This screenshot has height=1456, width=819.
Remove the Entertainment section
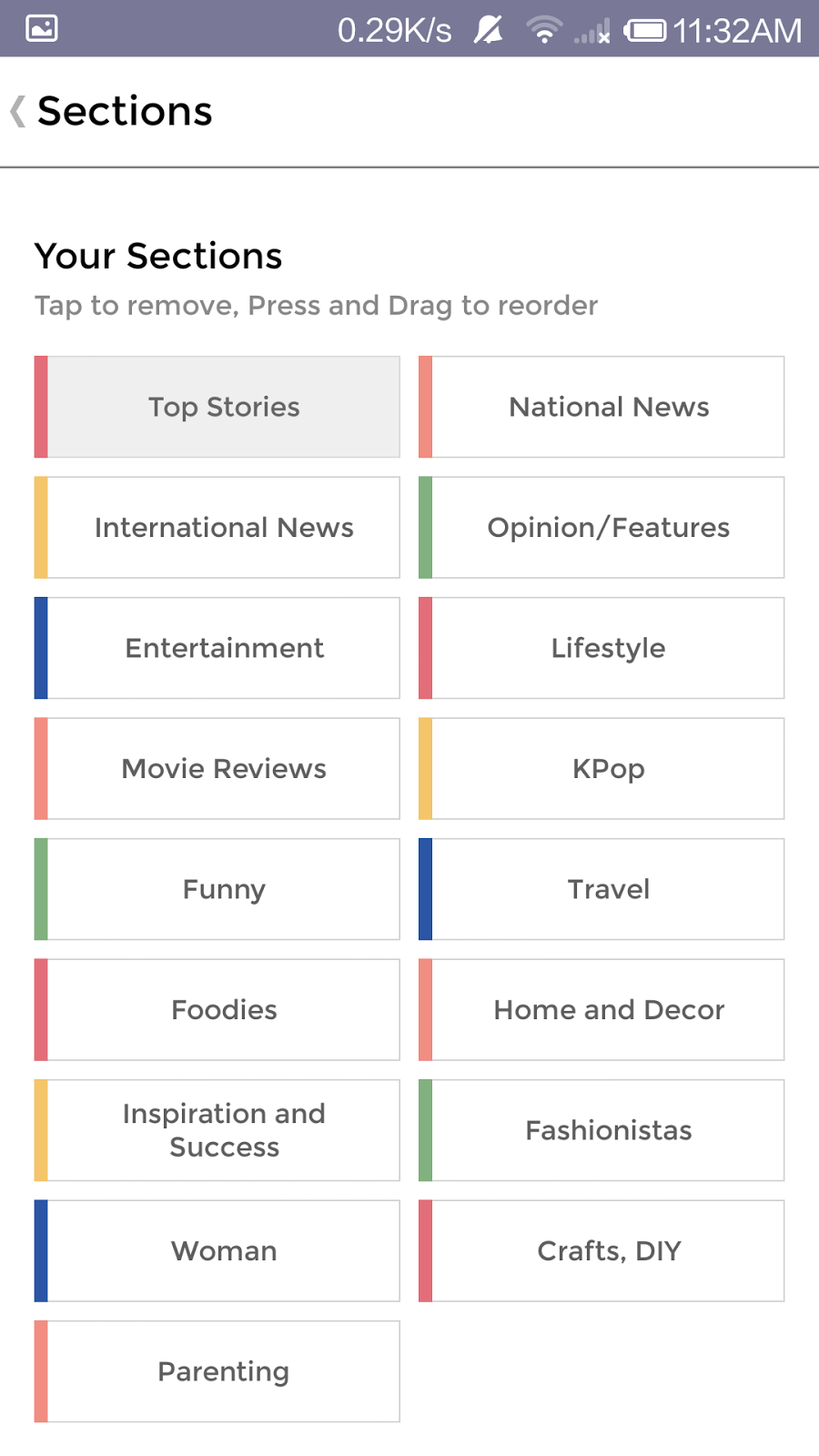click(x=224, y=648)
